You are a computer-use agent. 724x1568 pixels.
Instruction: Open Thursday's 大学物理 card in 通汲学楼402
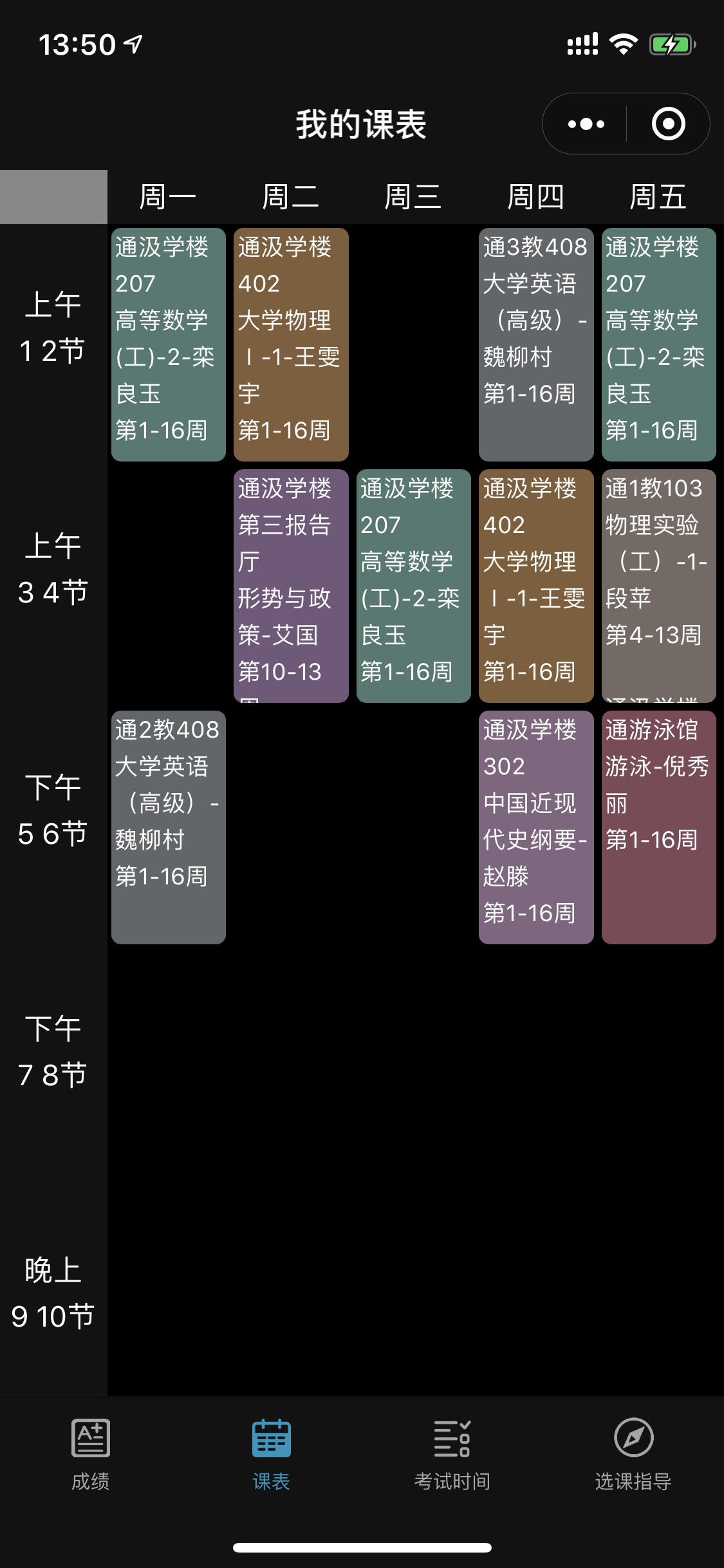click(536, 586)
